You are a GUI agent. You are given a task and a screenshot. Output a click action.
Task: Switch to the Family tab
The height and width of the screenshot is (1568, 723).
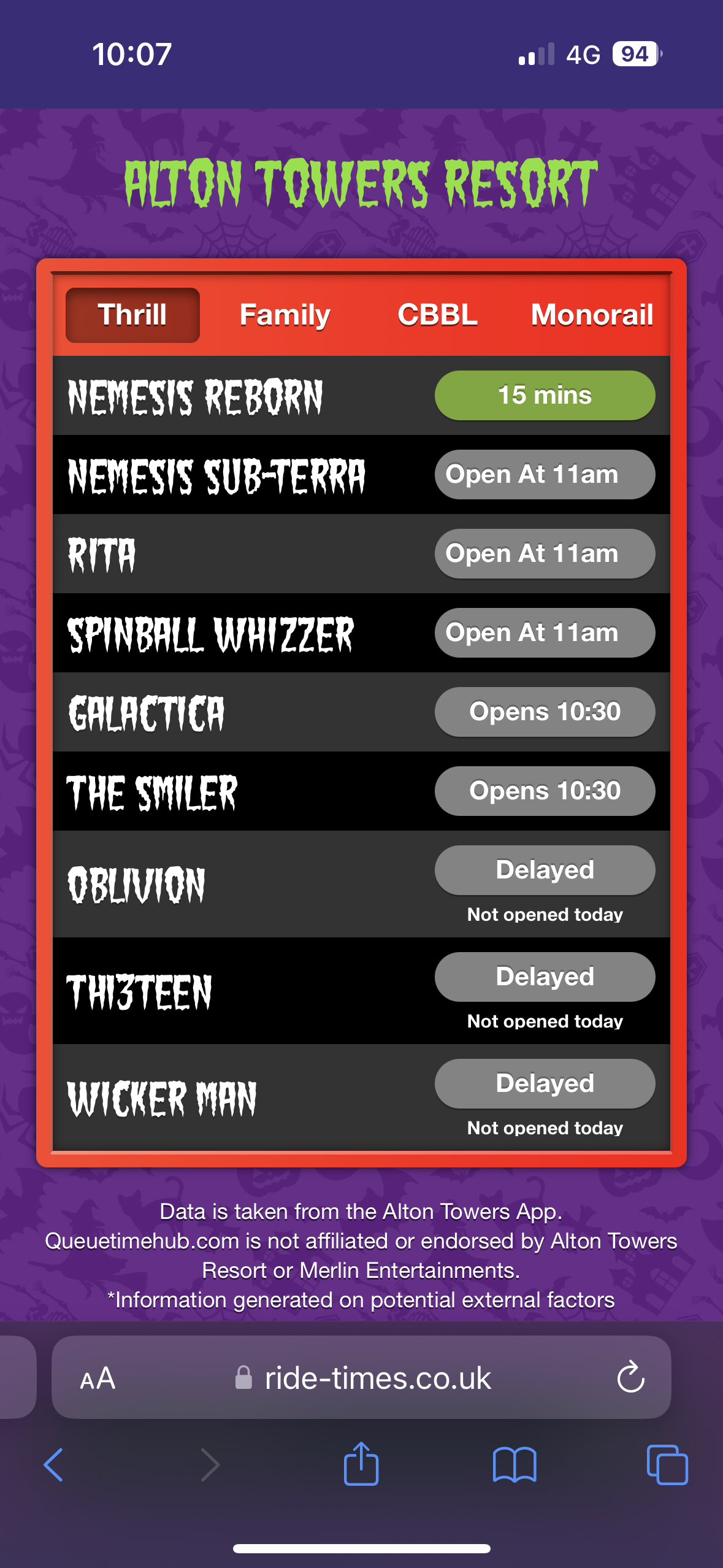pyautogui.click(x=285, y=315)
